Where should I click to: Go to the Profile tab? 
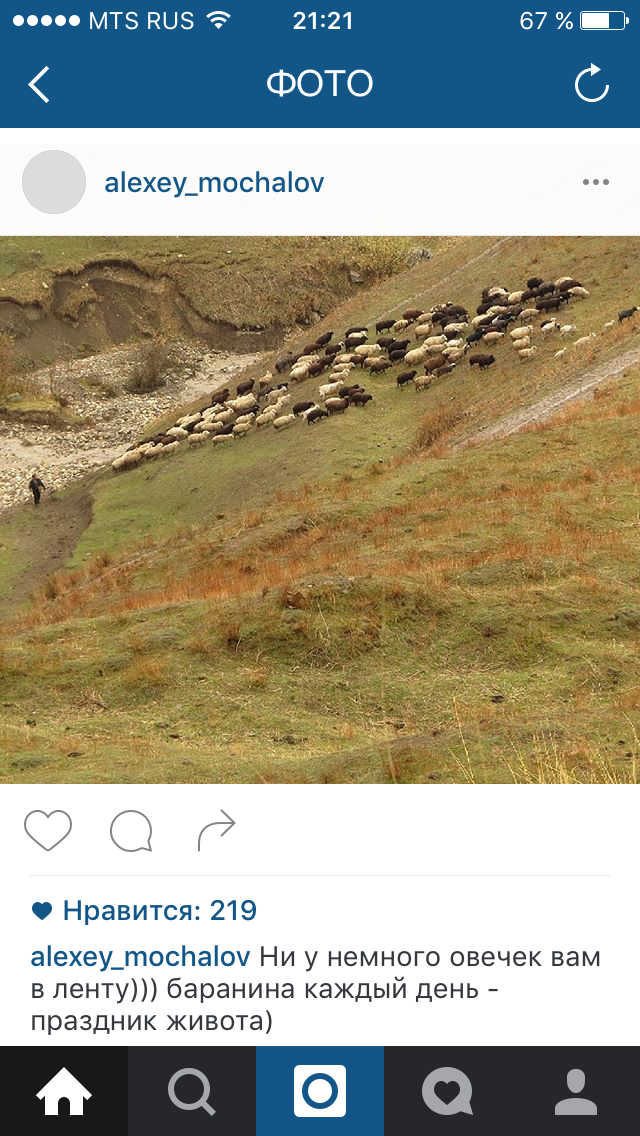tap(576, 1091)
